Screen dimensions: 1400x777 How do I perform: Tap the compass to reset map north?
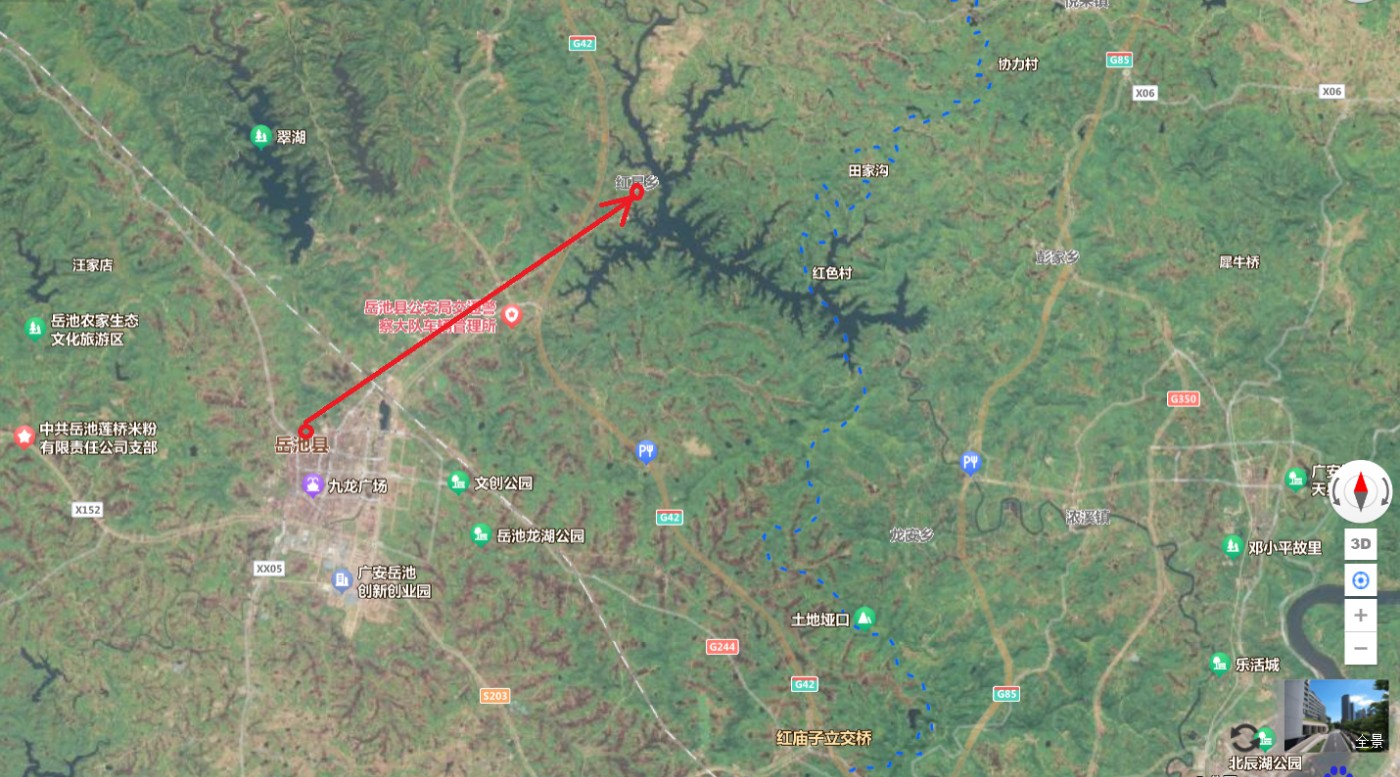coord(1360,491)
